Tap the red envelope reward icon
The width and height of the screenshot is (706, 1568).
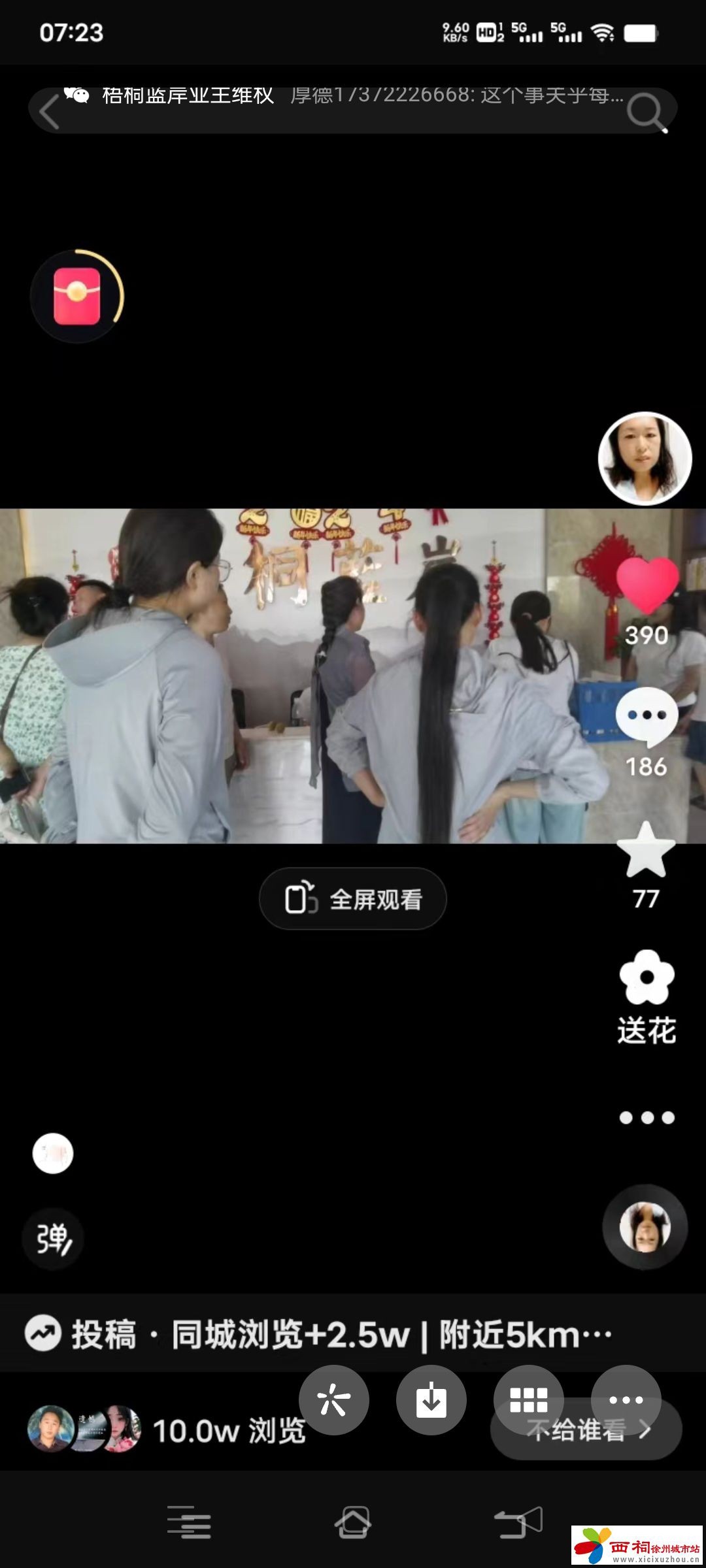[77, 296]
